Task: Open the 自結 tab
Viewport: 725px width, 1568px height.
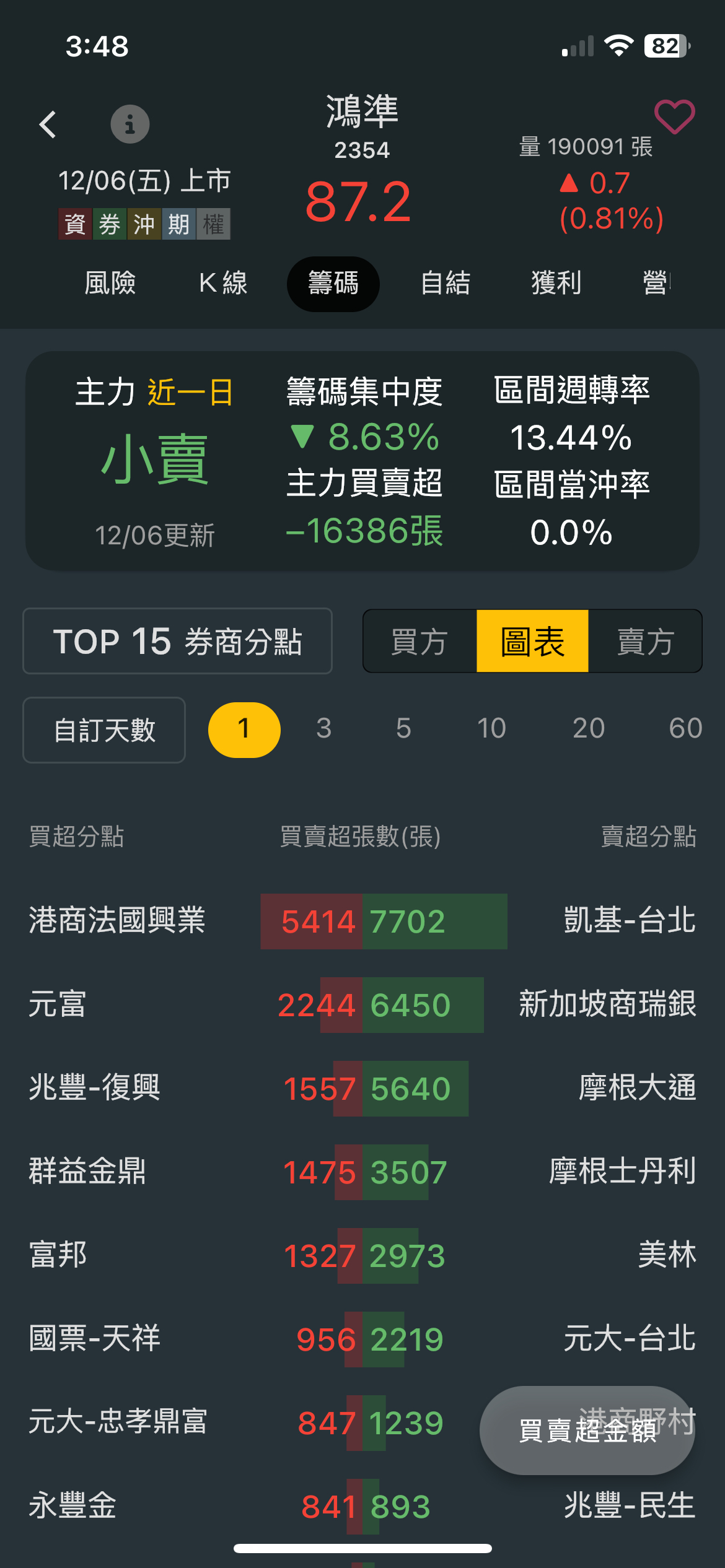Action: click(x=445, y=284)
